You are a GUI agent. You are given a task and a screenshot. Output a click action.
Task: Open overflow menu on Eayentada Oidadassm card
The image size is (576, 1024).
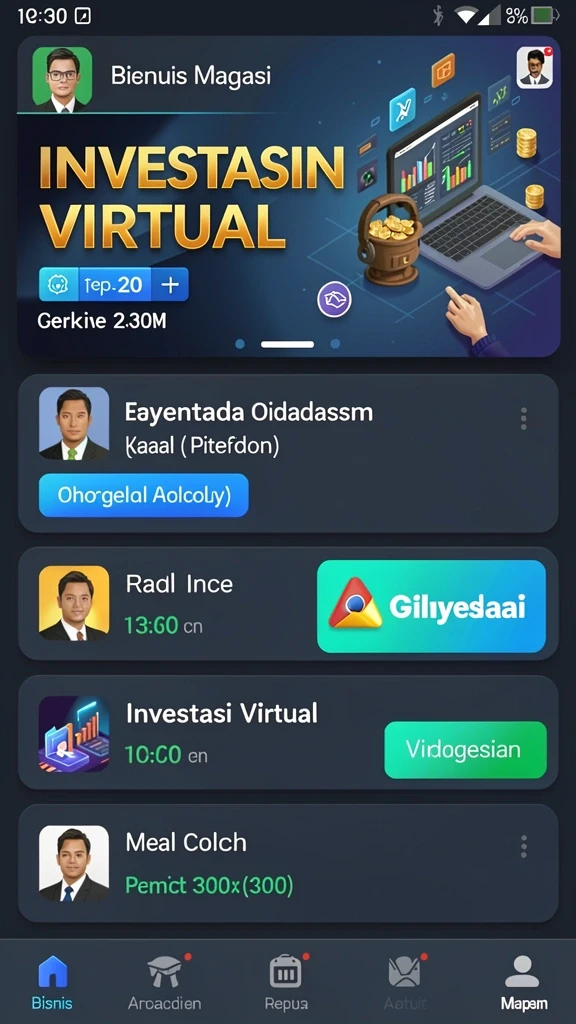[x=523, y=419]
